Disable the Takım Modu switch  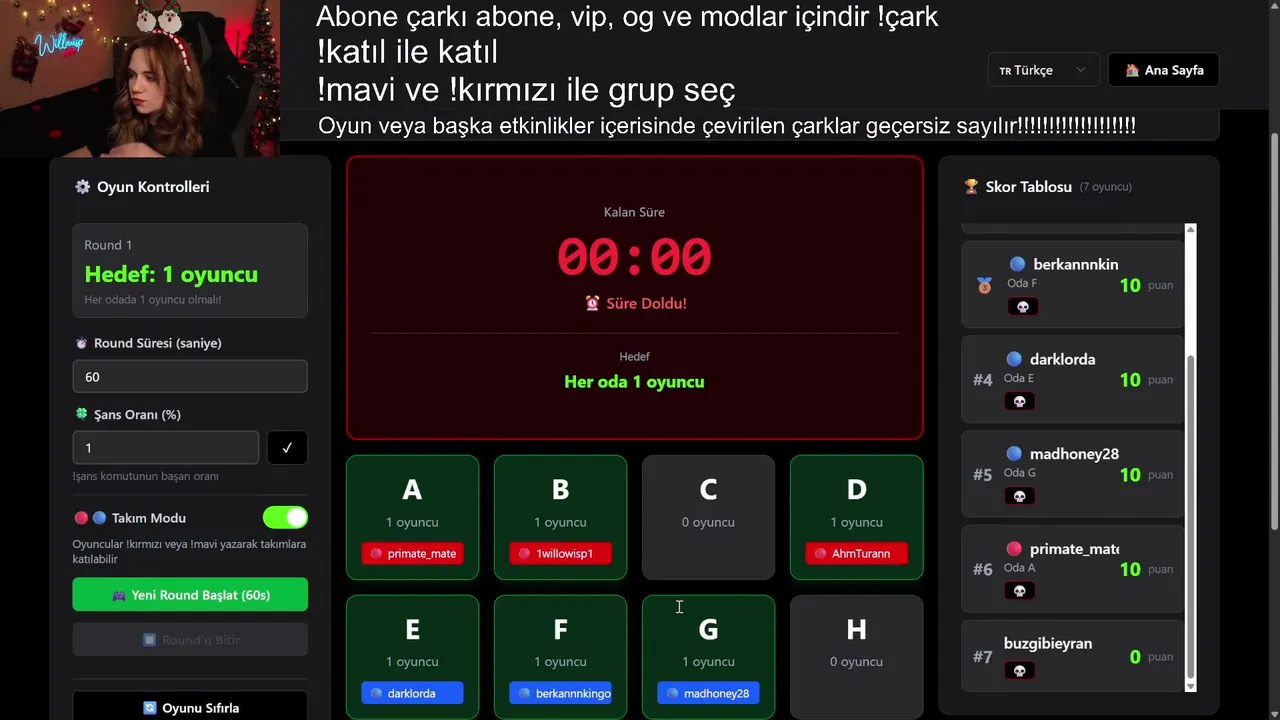pyautogui.click(x=285, y=517)
